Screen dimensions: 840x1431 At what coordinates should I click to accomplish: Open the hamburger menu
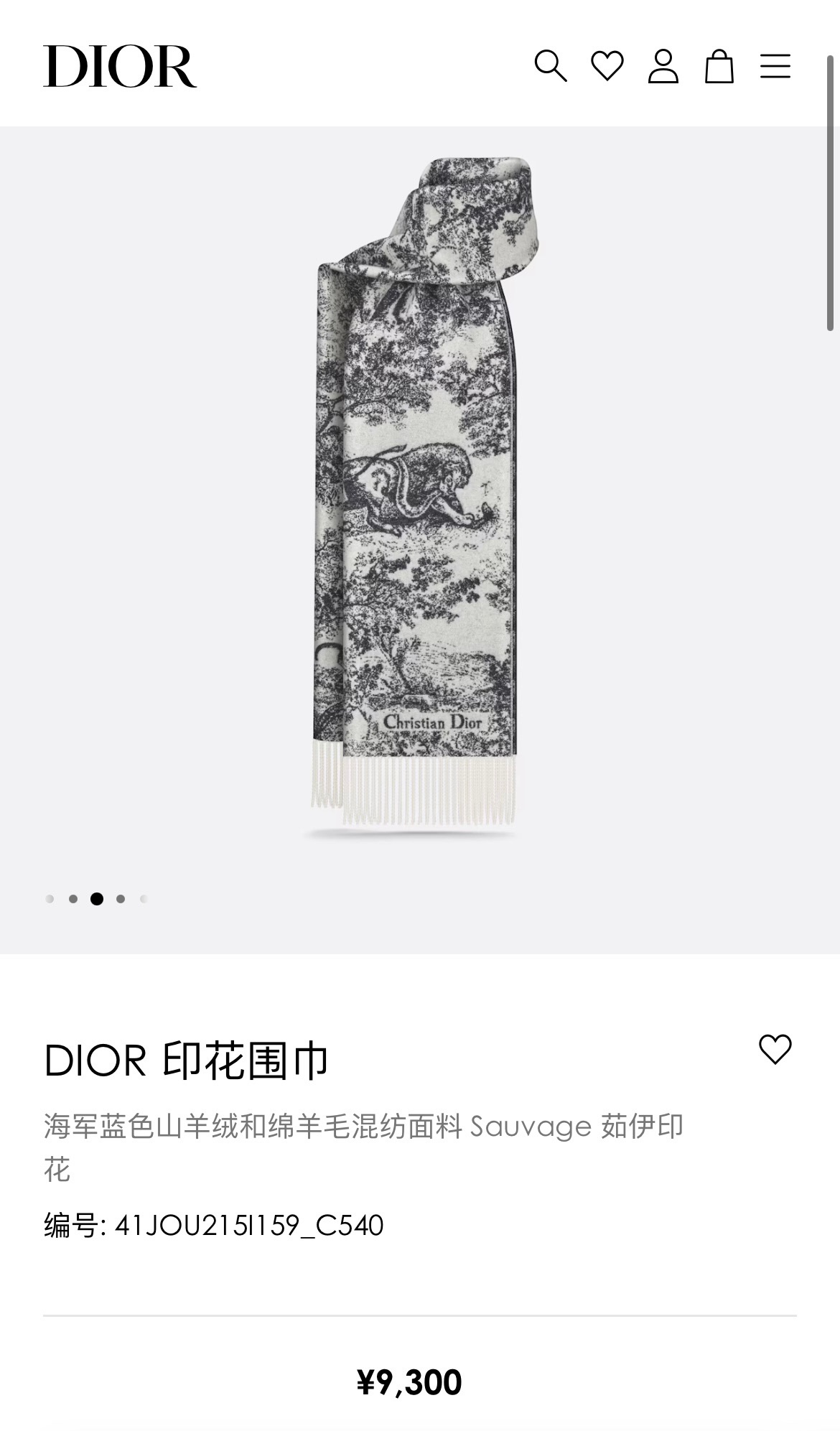[775, 66]
